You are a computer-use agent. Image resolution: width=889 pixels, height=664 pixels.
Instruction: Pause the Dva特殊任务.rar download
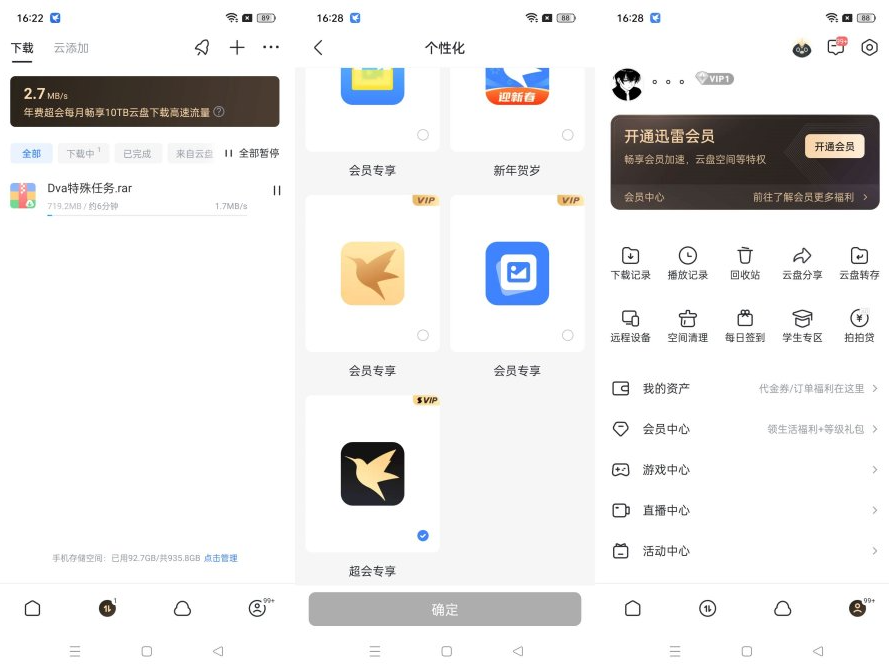click(277, 190)
